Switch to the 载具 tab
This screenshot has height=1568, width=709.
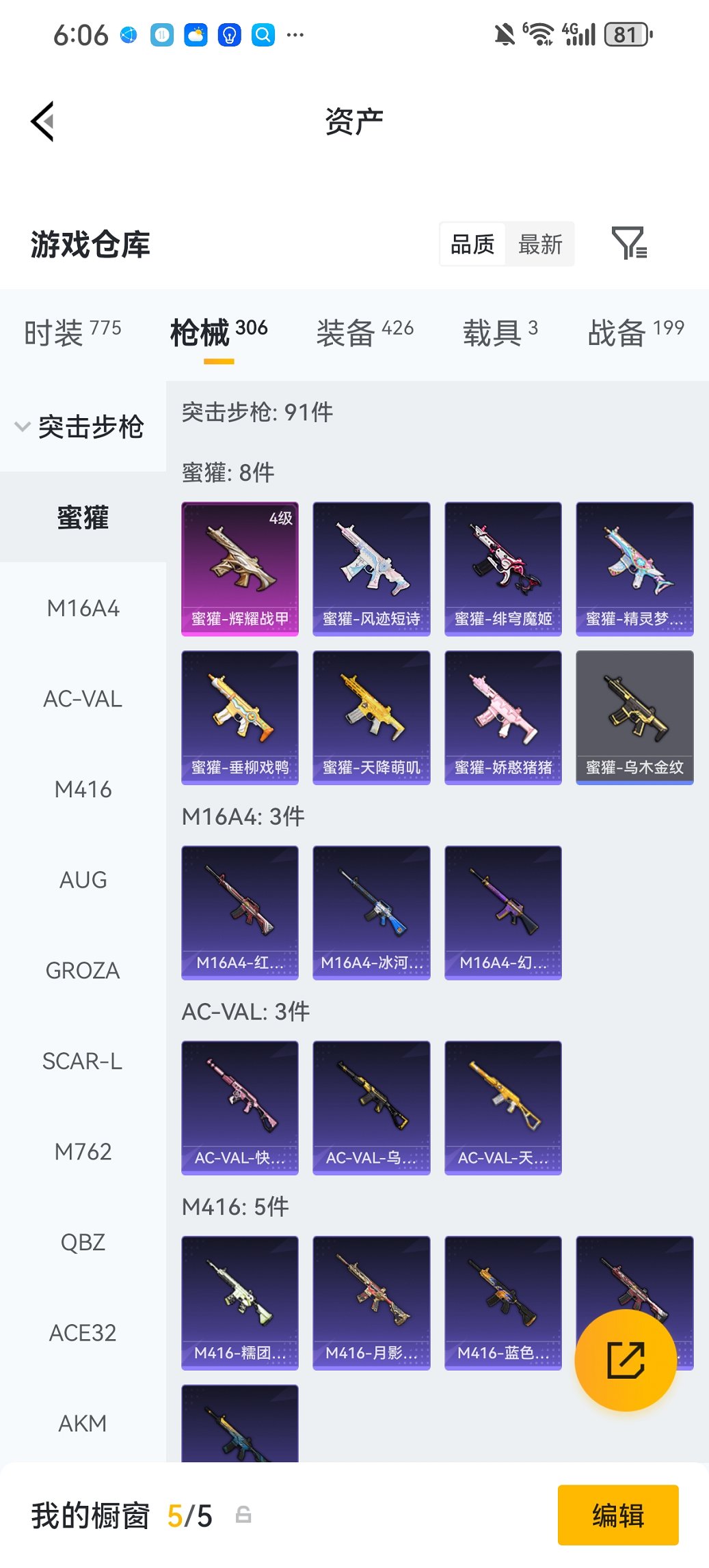[x=500, y=333]
